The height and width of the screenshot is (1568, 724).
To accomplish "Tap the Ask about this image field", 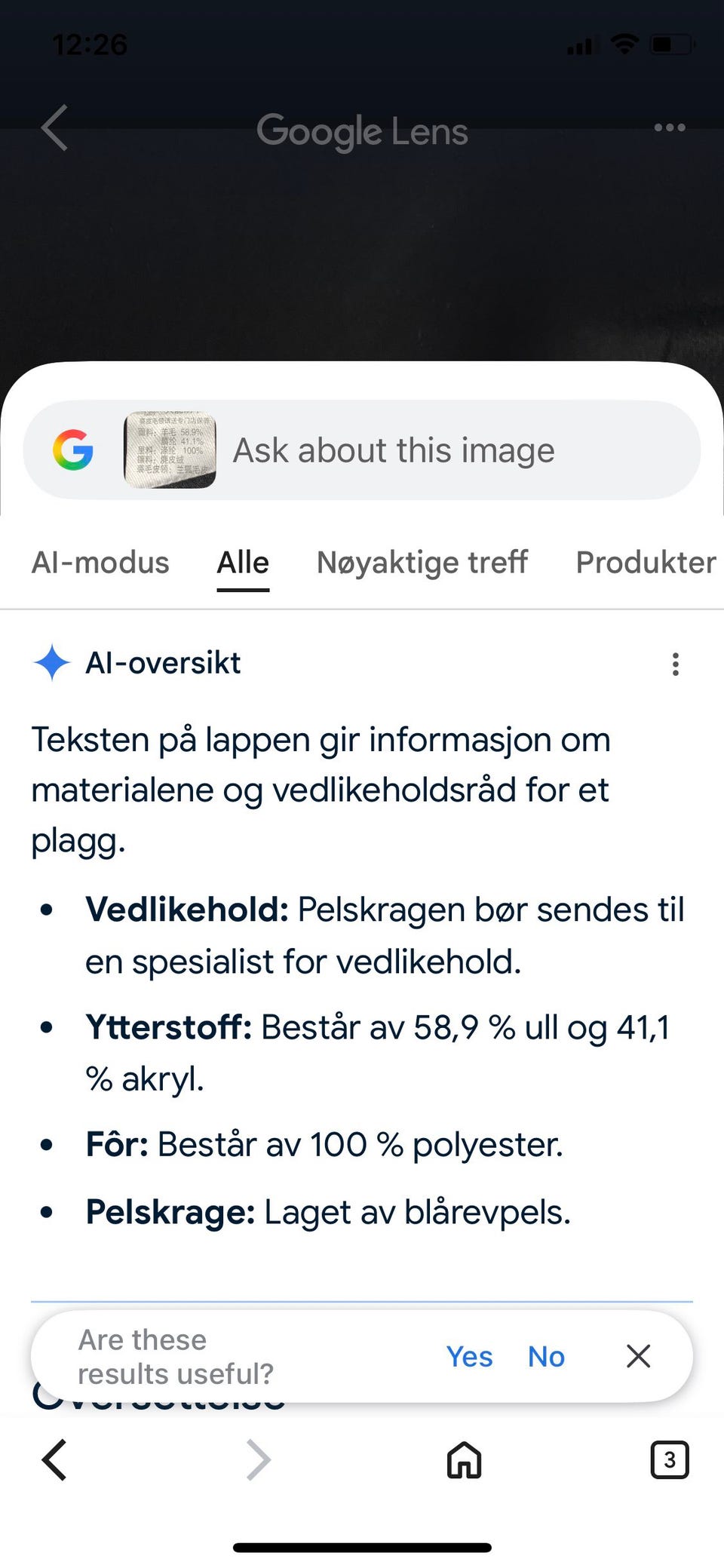I will (x=394, y=450).
